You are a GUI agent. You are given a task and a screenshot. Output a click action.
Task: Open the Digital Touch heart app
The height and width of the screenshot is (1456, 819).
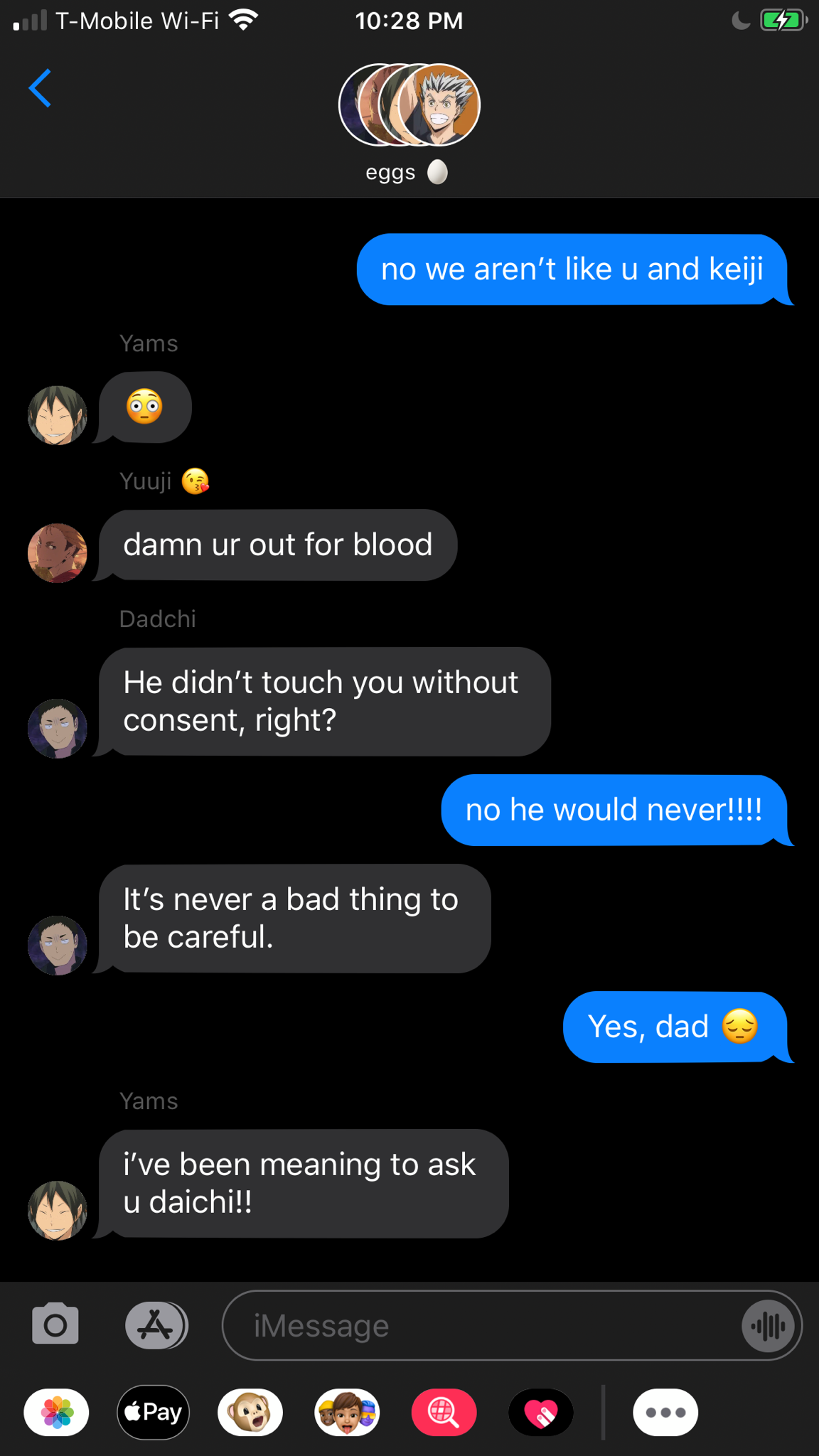tap(541, 1413)
